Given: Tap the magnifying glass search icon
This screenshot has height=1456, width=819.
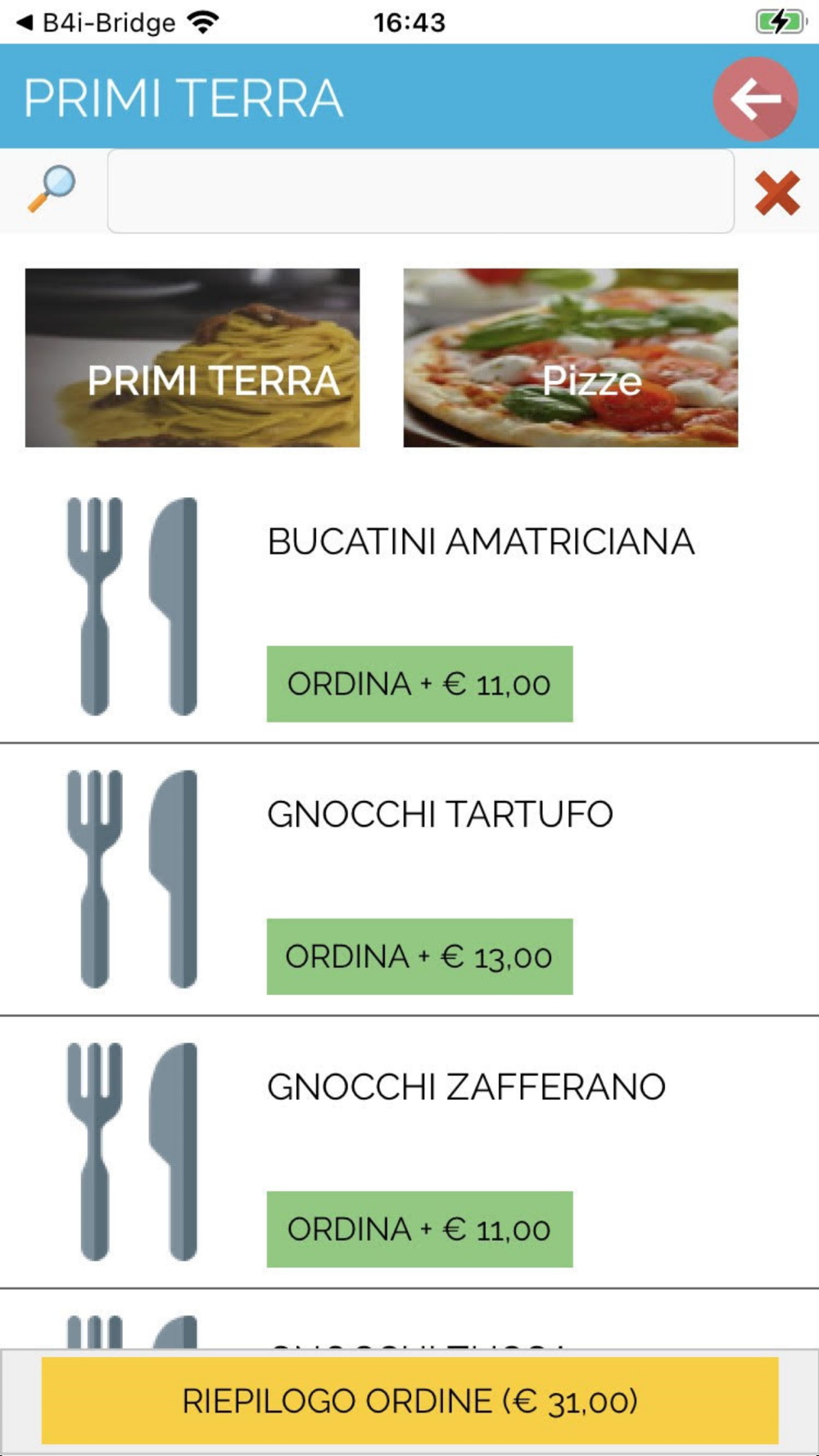Looking at the screenshot, I should pos(52,190).
